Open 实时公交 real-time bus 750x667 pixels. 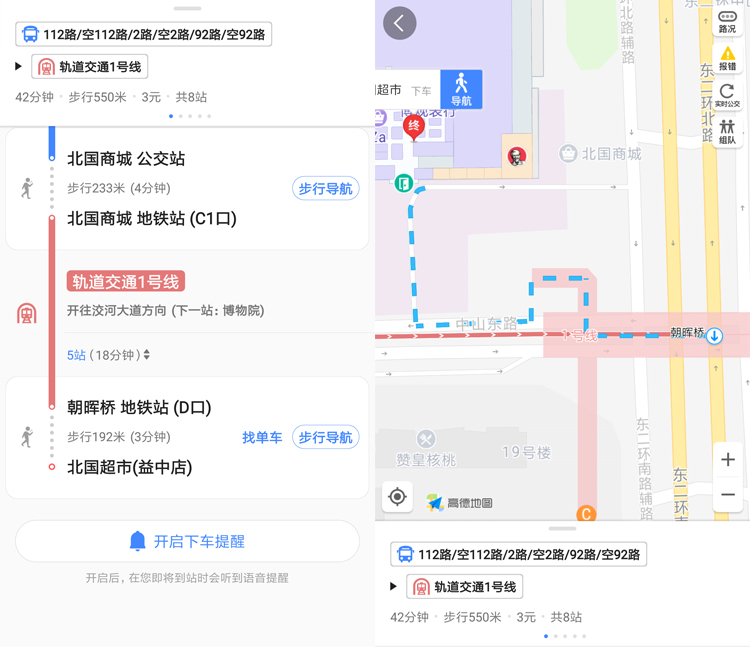point(727,95)
